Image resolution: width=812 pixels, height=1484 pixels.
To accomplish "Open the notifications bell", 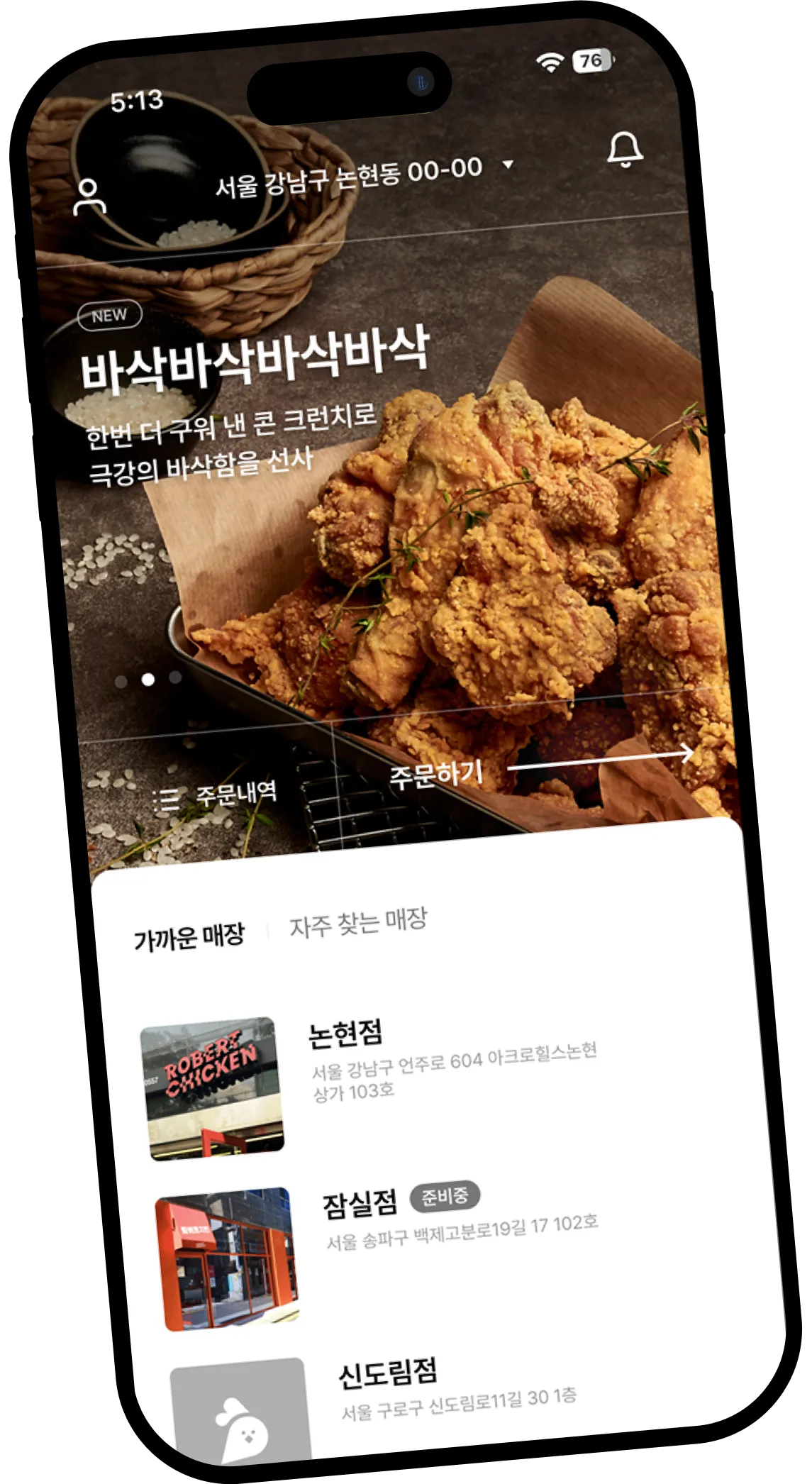I will [624, 150].
